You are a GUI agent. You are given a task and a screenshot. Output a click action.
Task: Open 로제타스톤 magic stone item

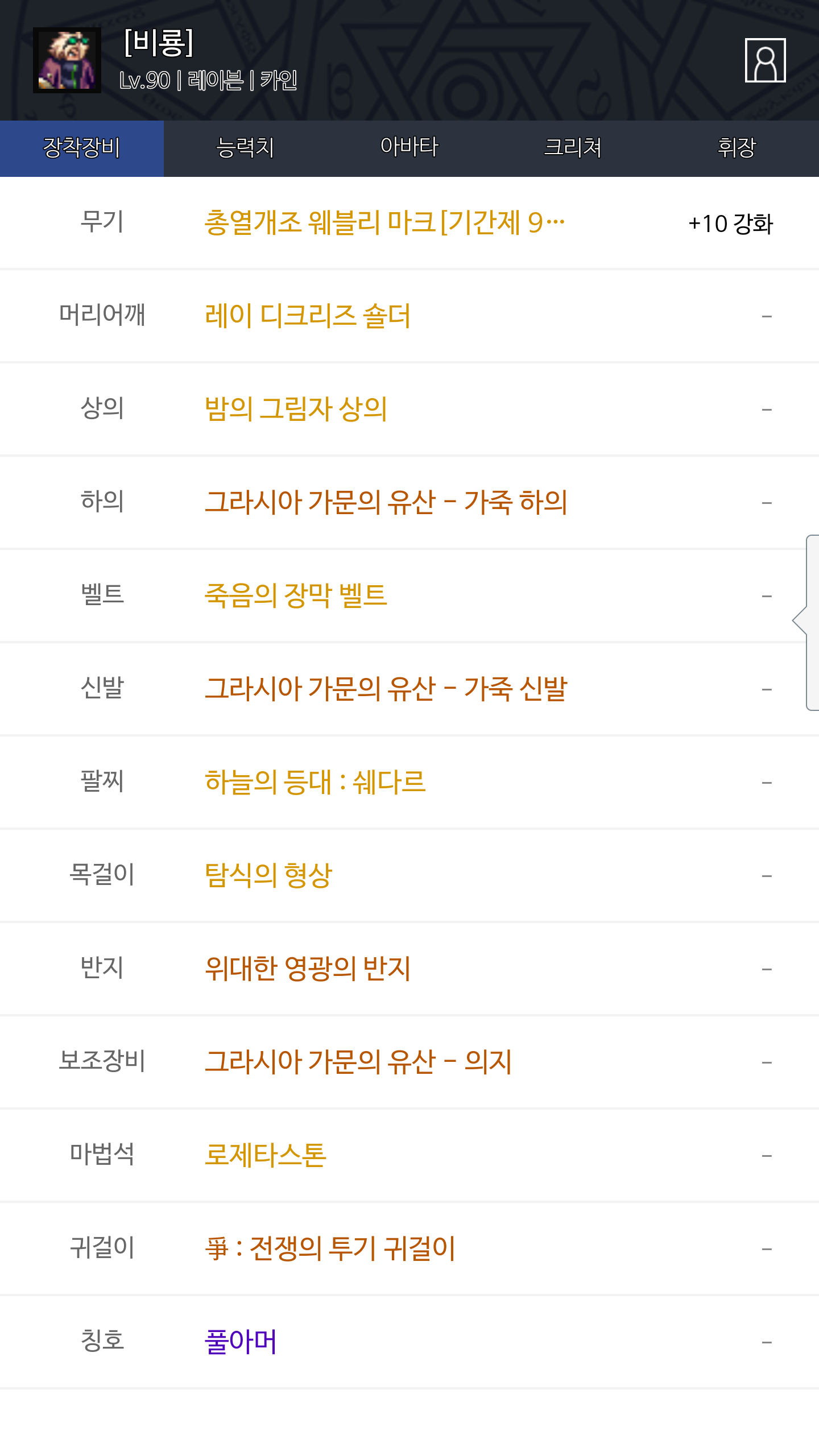[x=266, y=1155]
